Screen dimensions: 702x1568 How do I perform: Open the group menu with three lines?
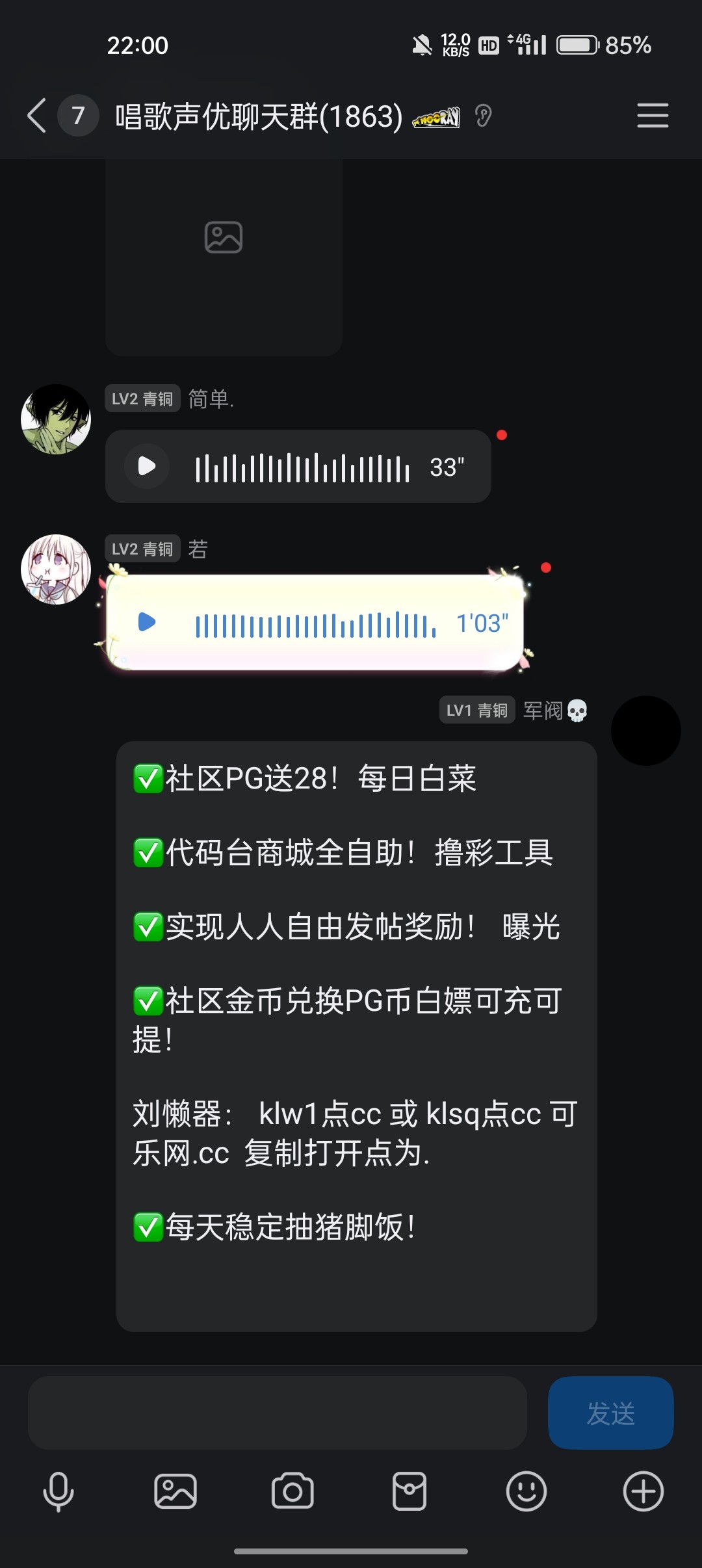[x=652, y=116]
